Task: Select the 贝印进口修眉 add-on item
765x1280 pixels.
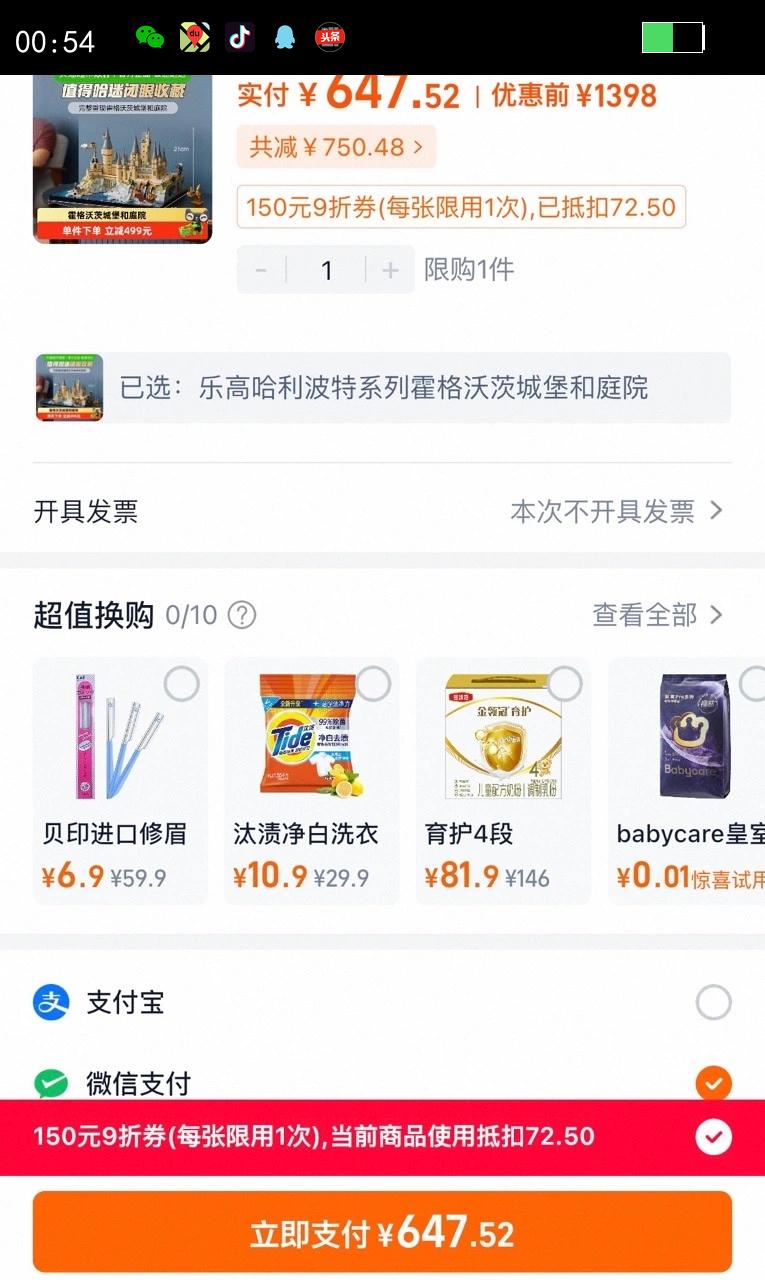Action: click(x=182, y=684)
